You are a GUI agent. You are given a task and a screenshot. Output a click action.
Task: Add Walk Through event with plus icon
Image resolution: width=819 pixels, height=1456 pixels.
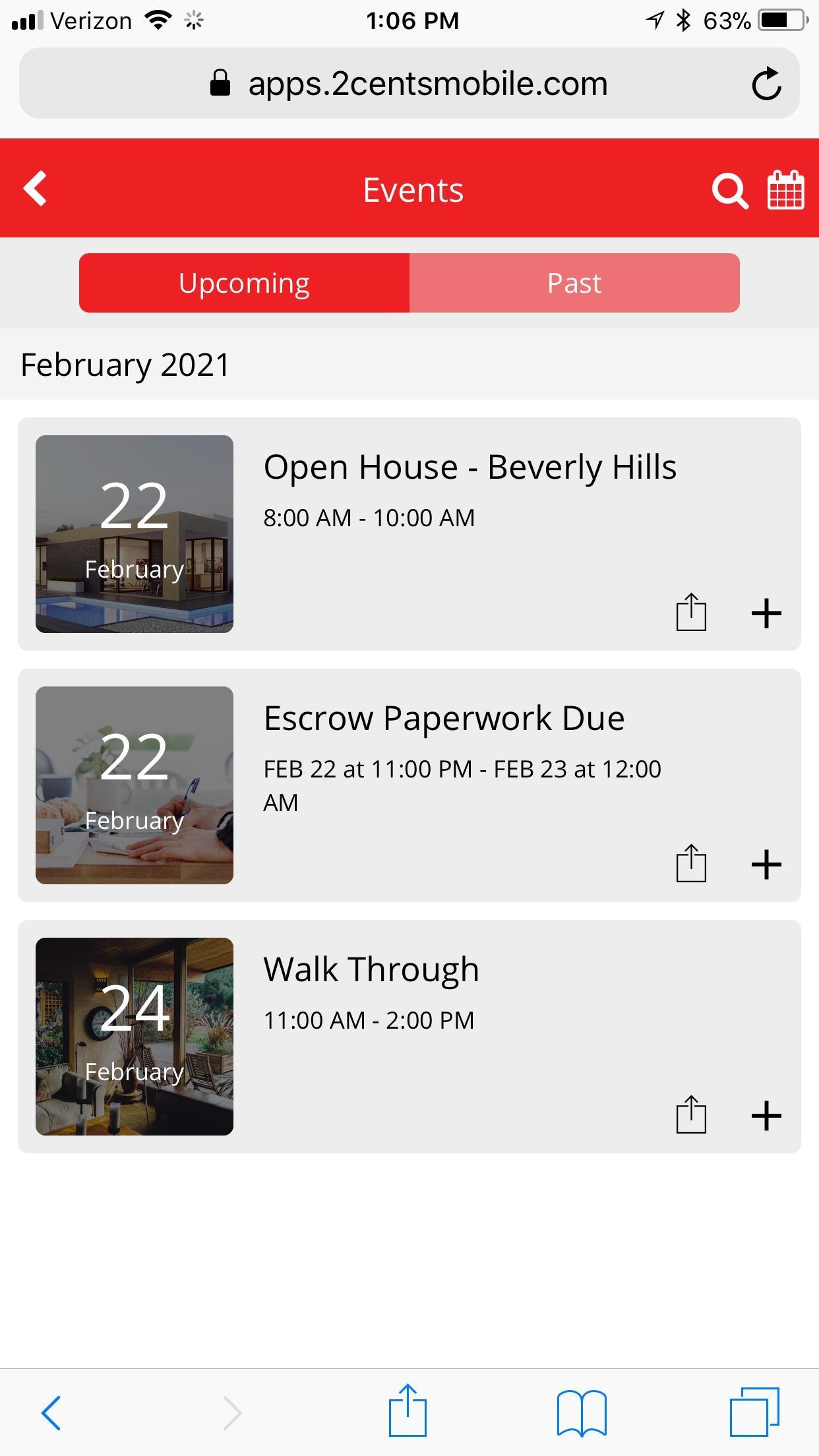point(766,1116)
